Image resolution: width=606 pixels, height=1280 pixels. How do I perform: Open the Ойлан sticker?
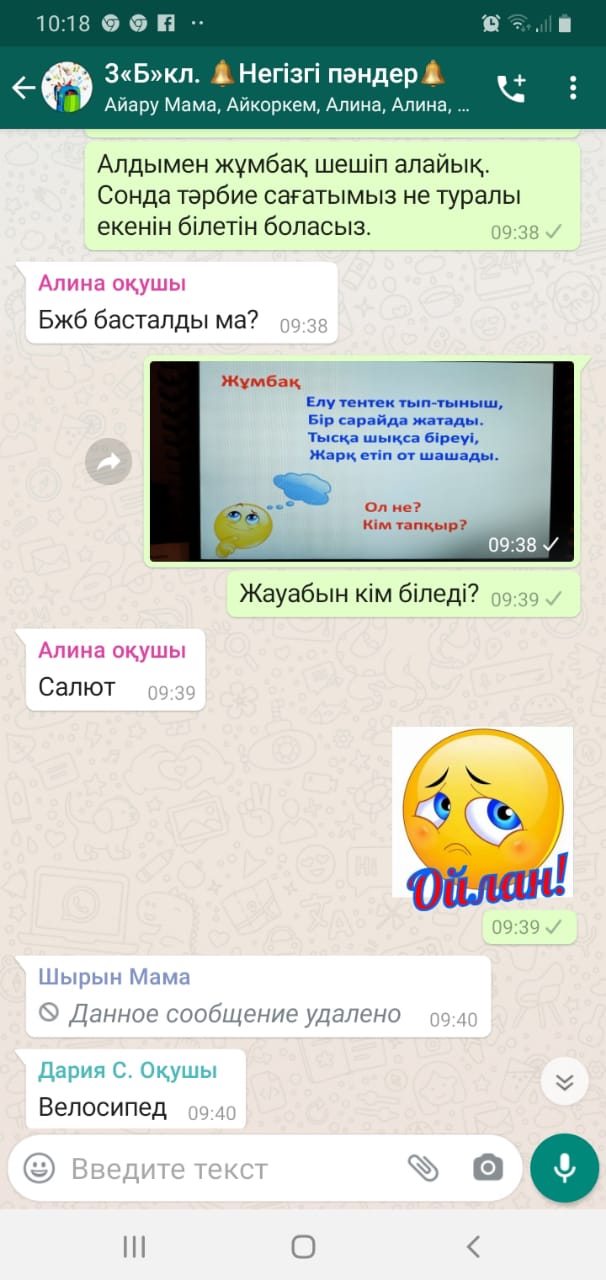(482, 812)
